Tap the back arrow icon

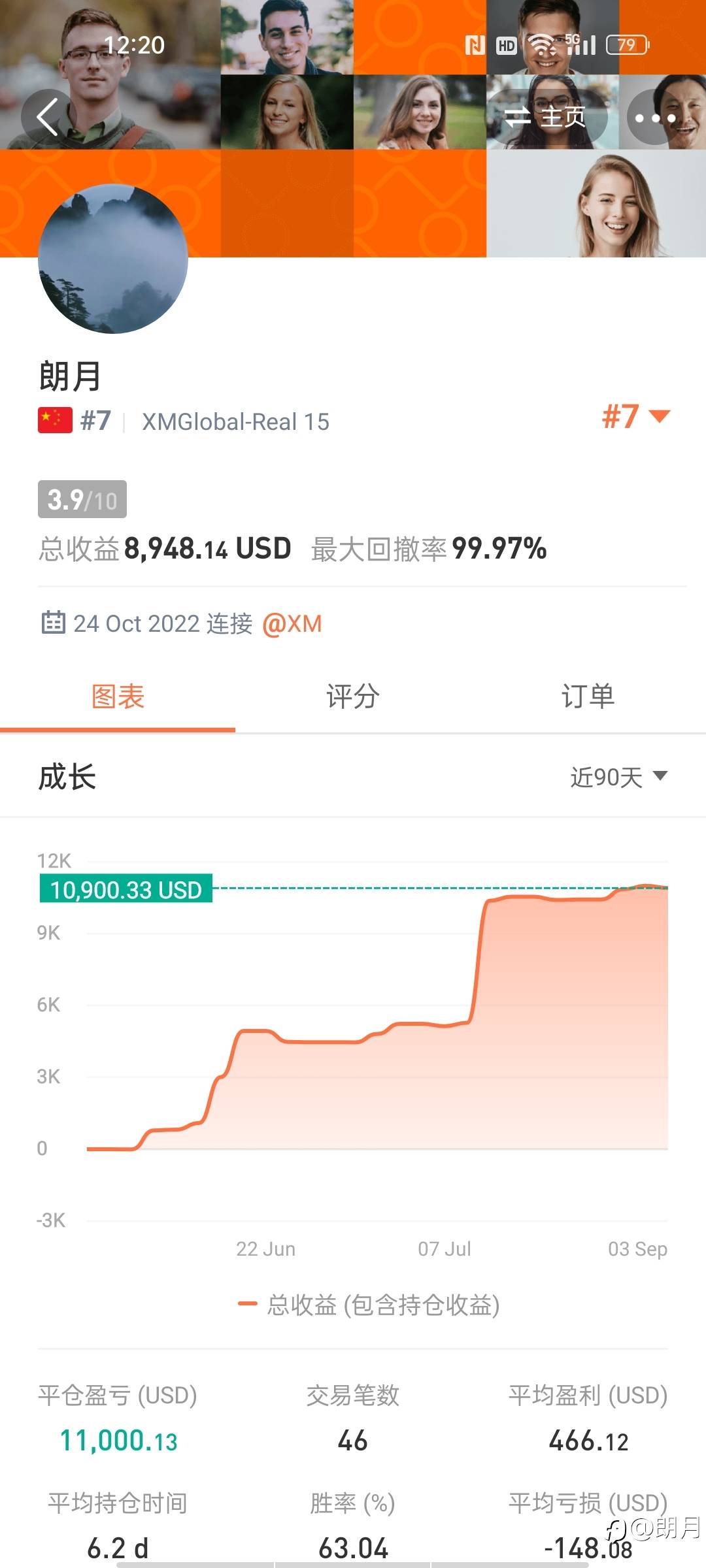click(x=46, y=118)
